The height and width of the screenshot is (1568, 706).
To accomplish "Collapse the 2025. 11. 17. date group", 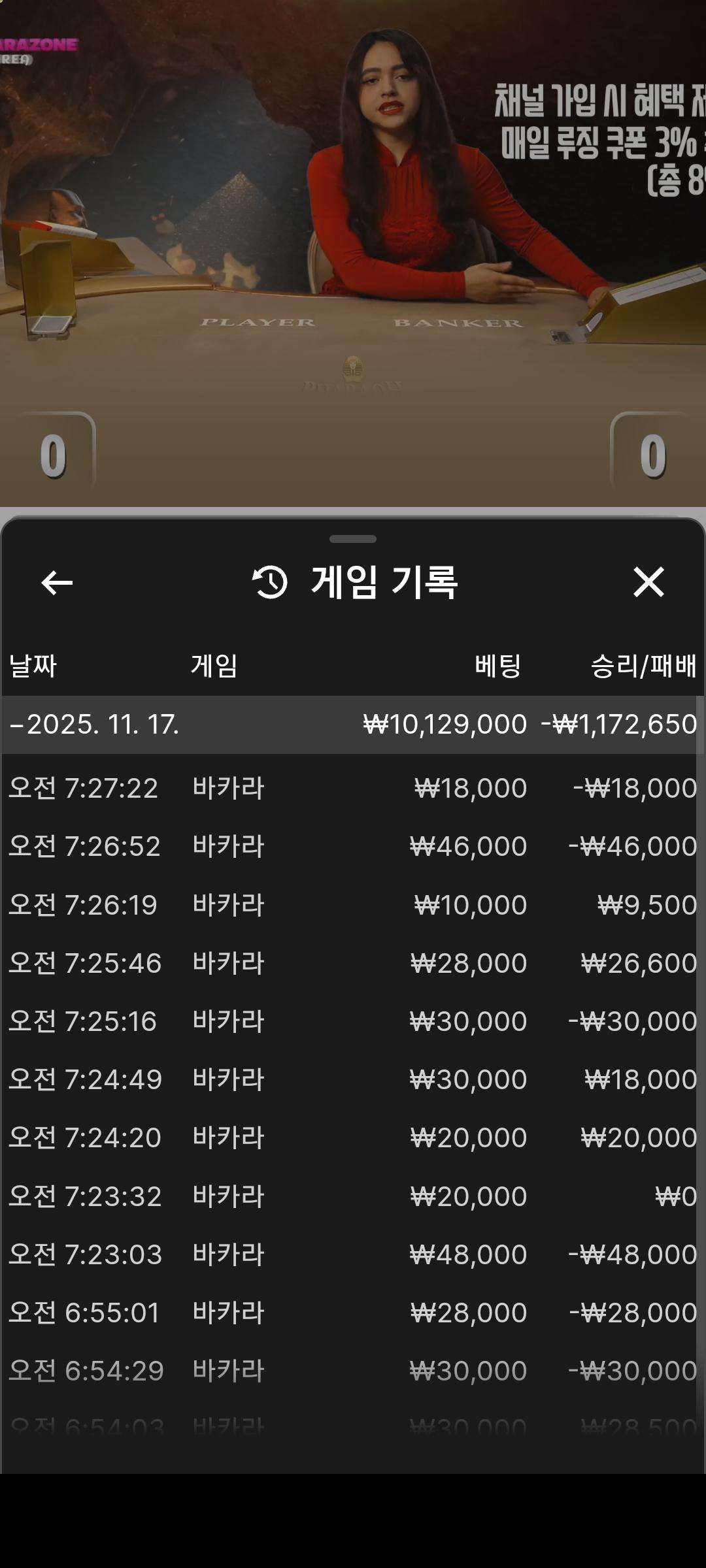I will coord(353,725).
